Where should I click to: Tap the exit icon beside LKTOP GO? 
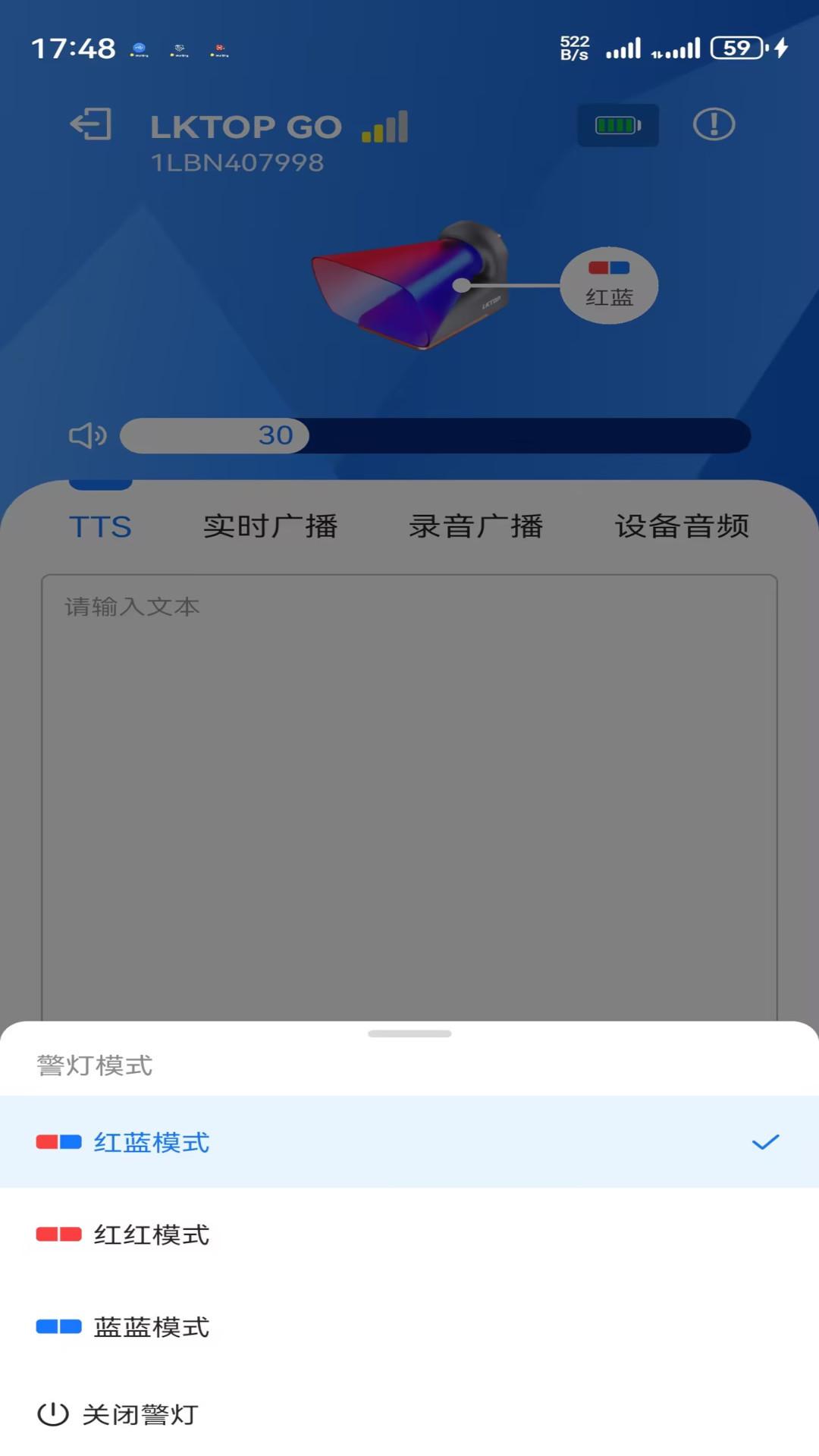(91, 124)
